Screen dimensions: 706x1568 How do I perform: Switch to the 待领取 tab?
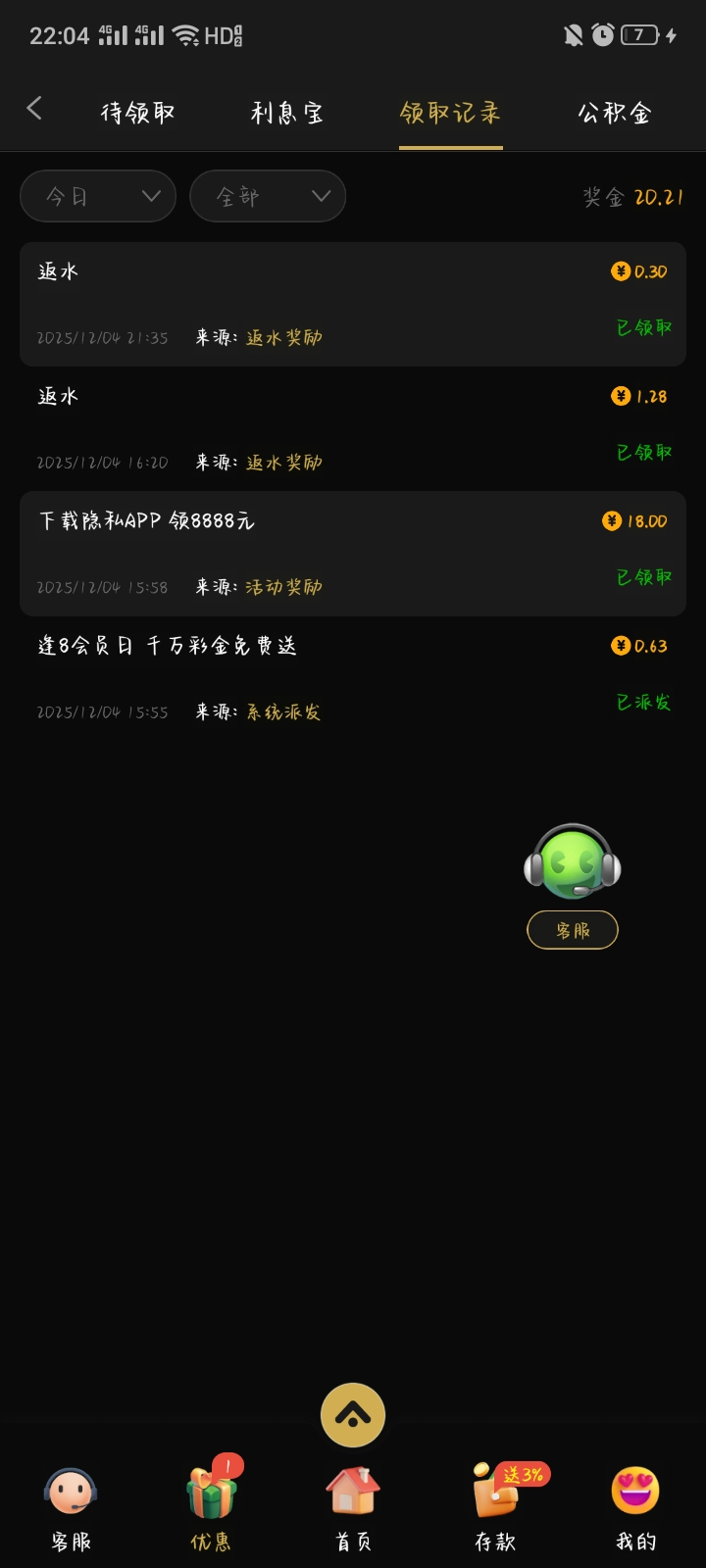(x=137, y=113)
